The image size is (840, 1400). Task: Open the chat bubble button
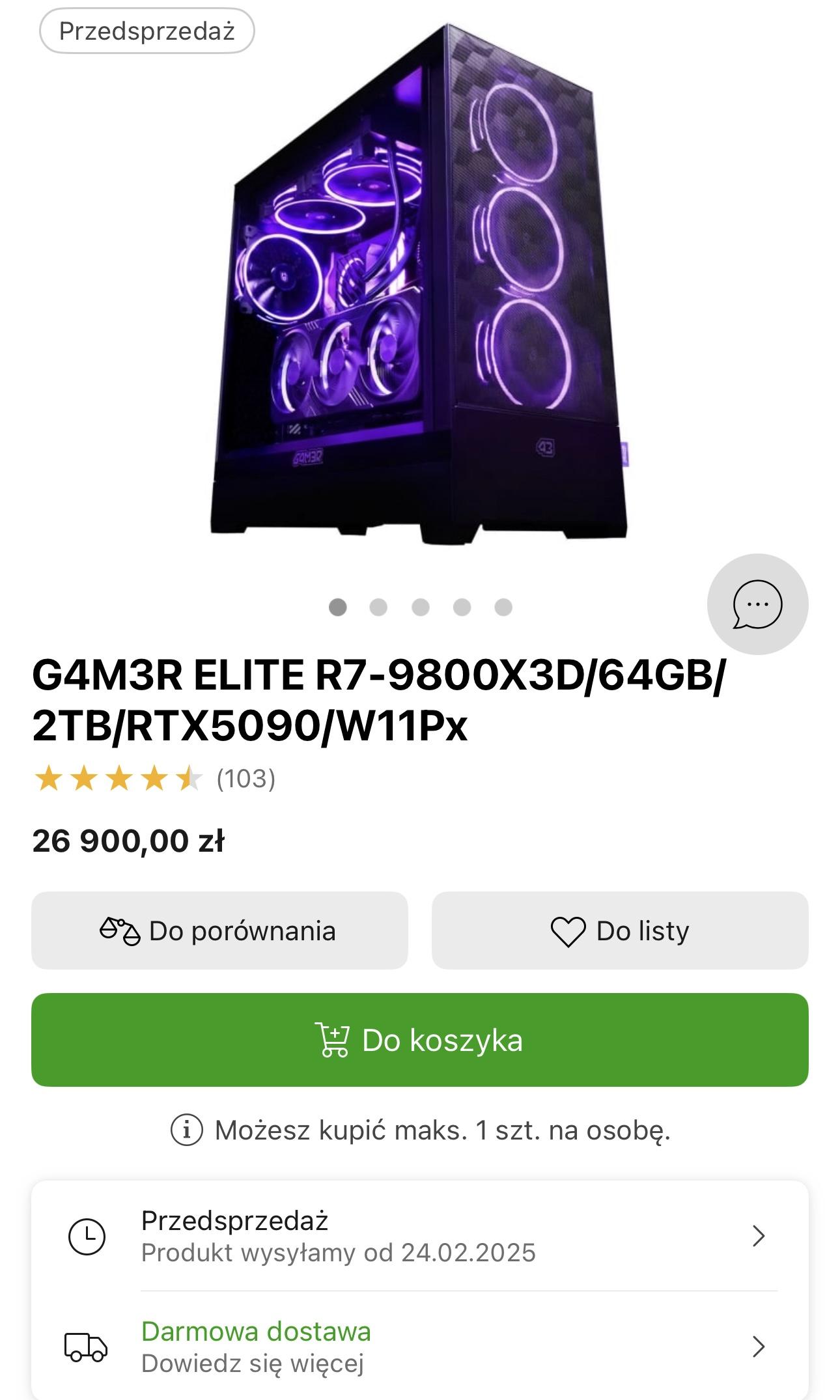(x=757, y=604)
